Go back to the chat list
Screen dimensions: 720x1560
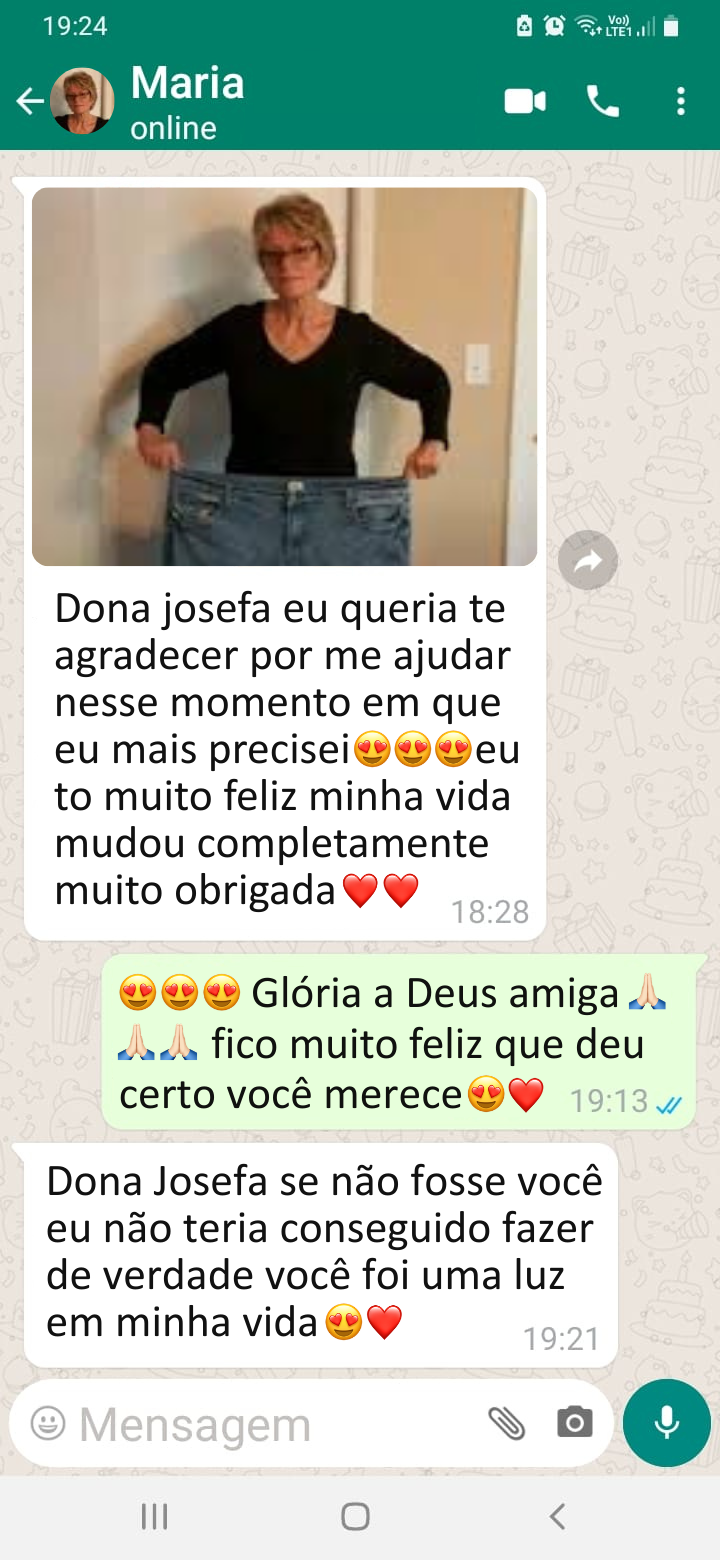point(30,101)
